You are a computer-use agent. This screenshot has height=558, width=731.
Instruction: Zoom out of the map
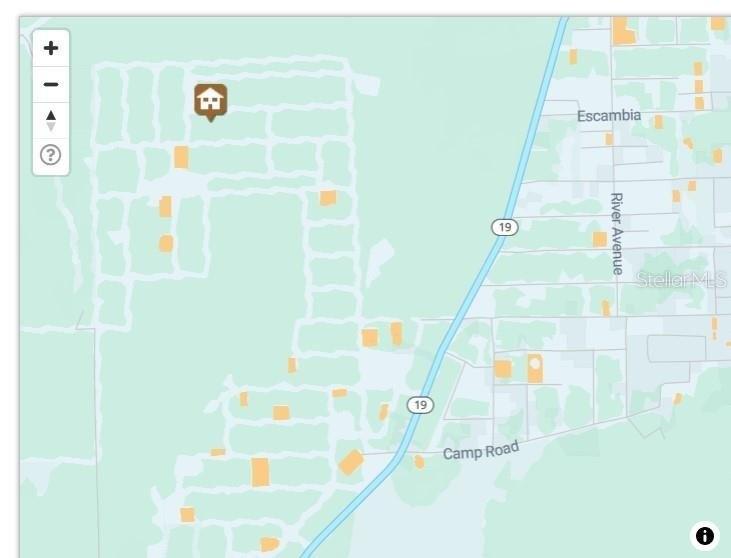tap(51, 84)
